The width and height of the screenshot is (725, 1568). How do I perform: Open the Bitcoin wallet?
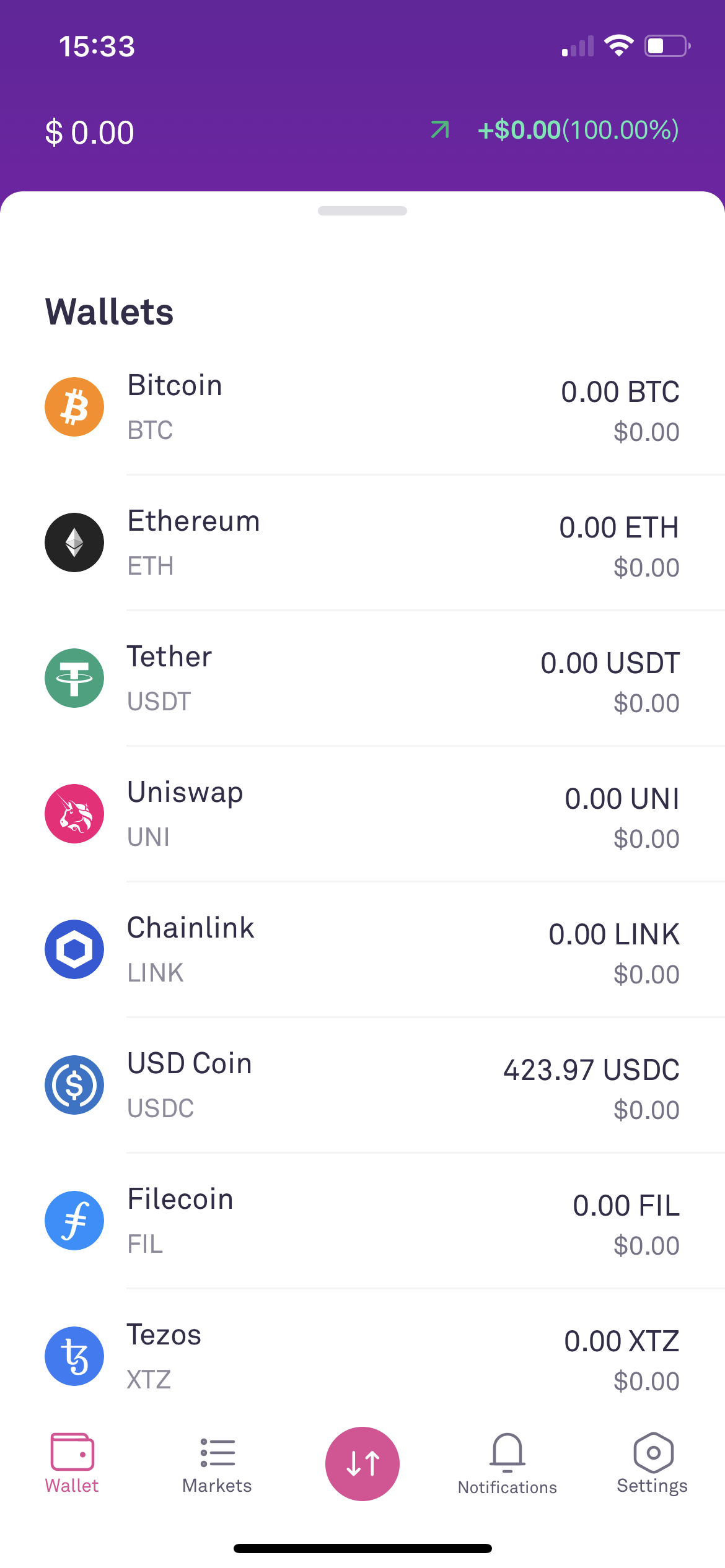362,407
